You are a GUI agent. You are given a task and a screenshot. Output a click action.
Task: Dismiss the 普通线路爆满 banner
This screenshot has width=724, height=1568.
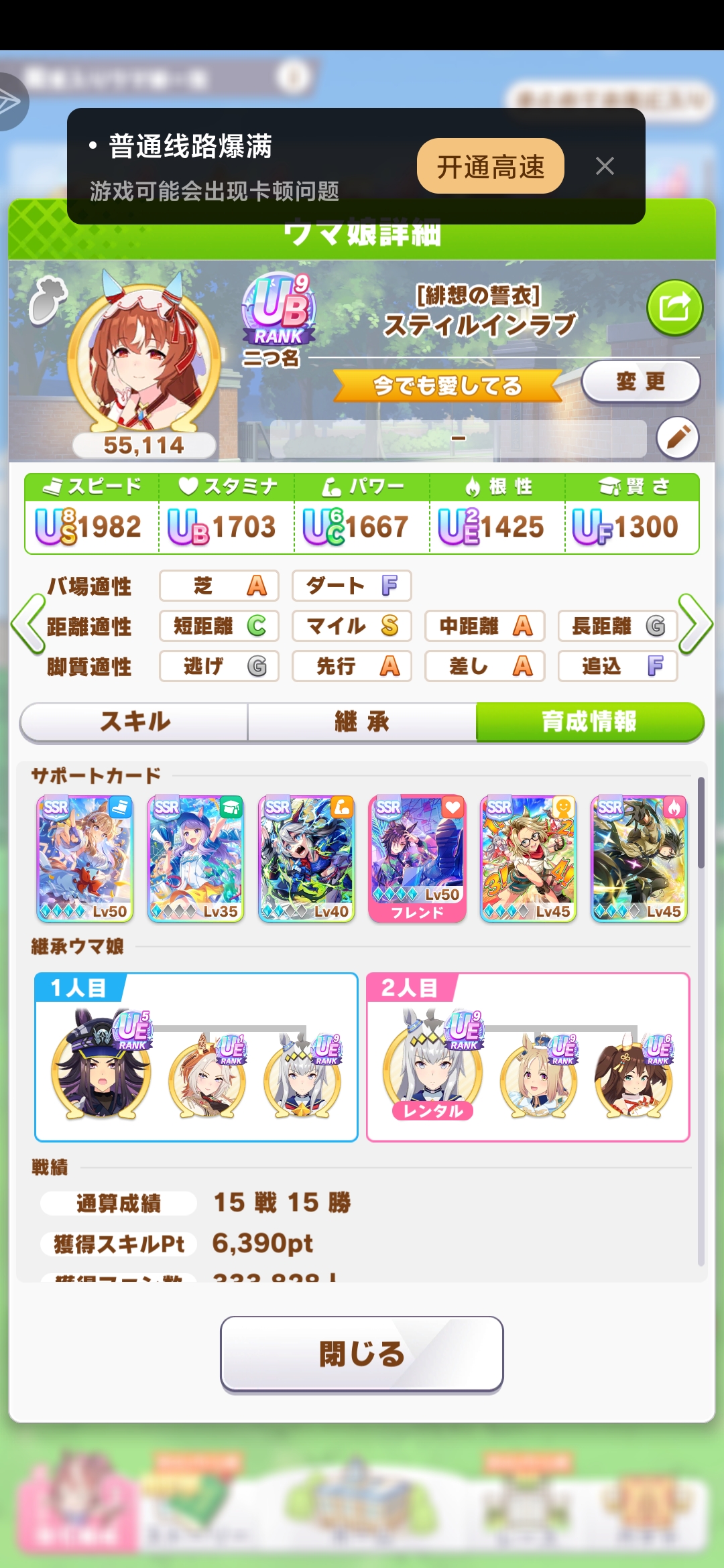[605, 166]
